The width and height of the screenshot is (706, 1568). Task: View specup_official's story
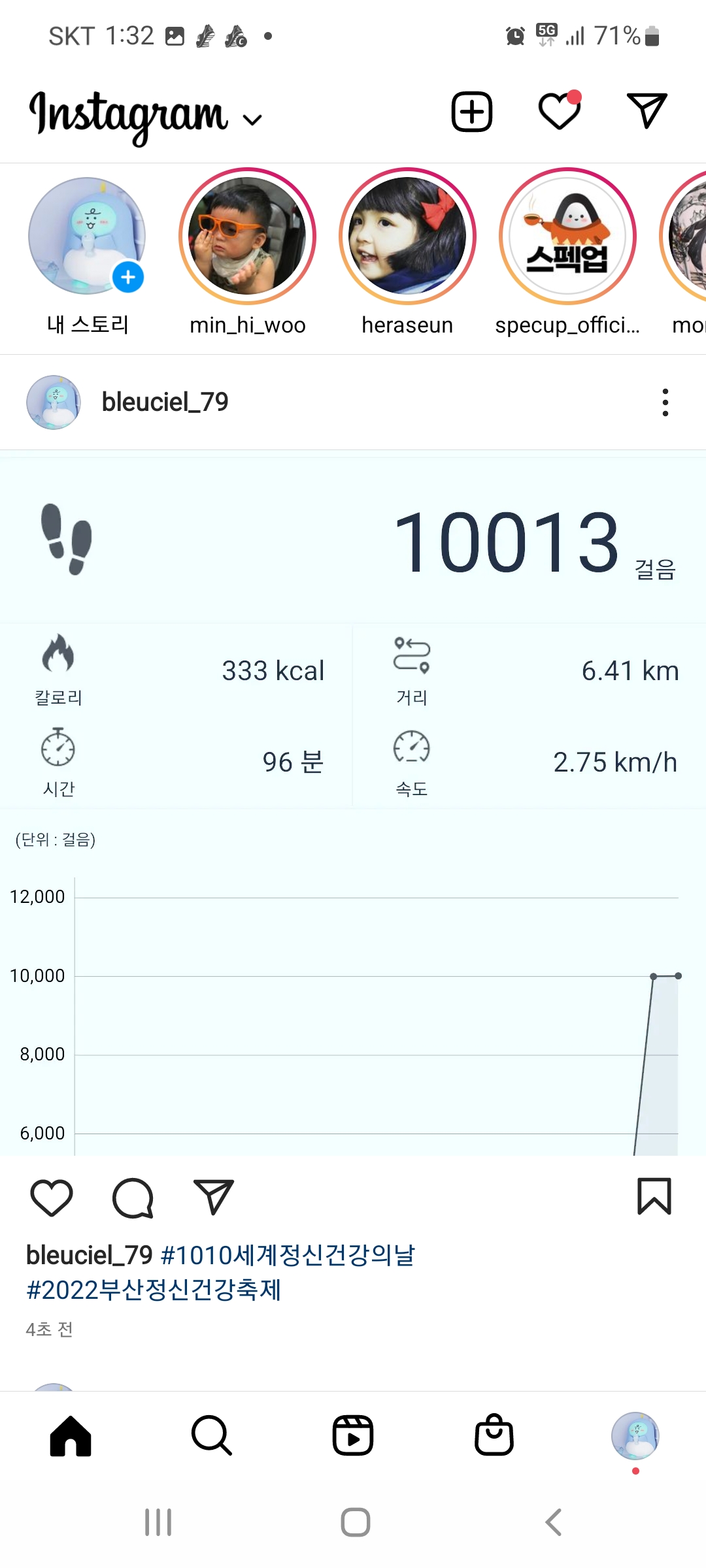coord(567,237)
